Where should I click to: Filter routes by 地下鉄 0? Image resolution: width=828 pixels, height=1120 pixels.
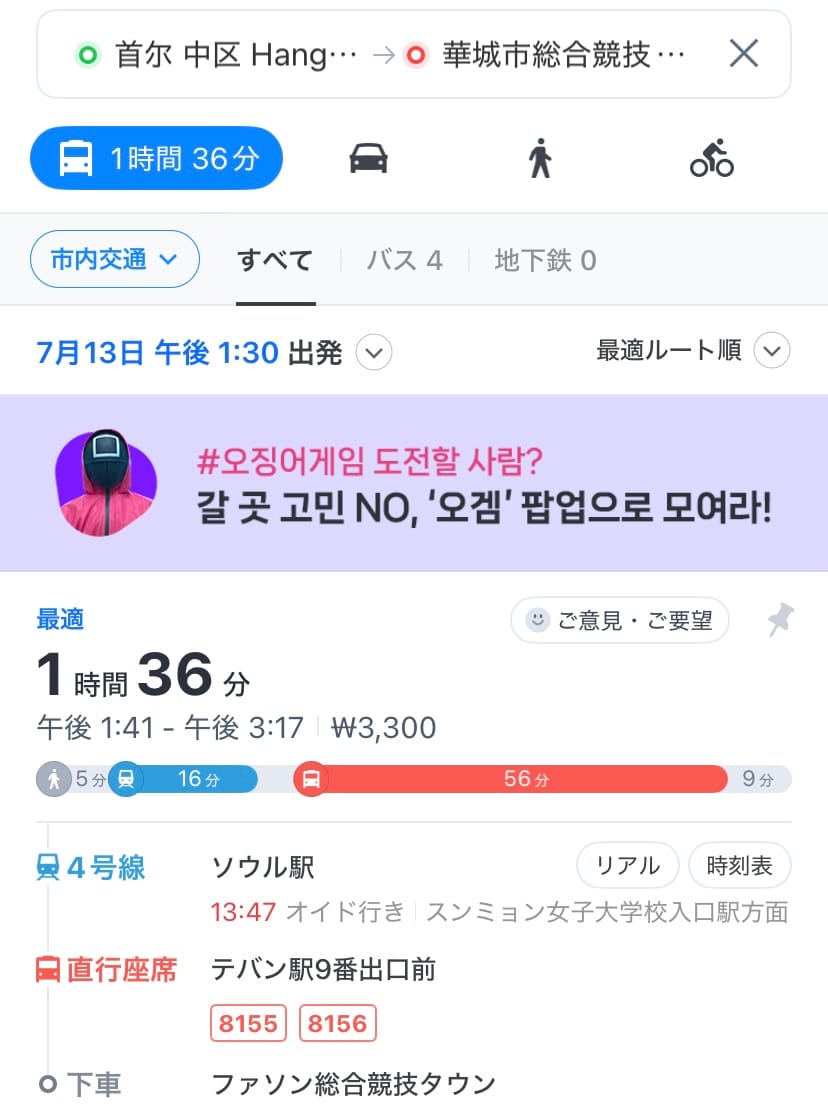545,261
